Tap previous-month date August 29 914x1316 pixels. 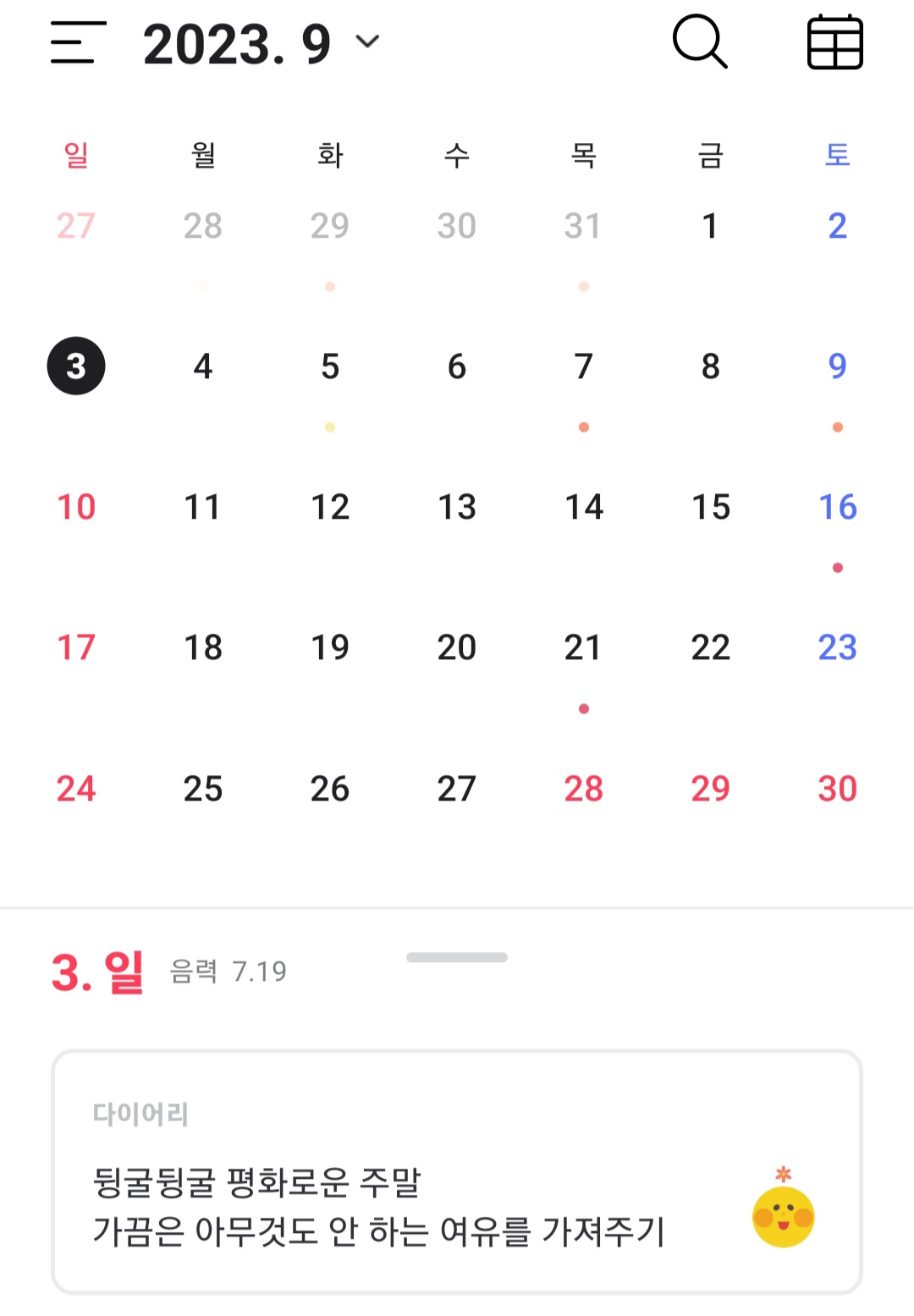[x=330, y=227]
